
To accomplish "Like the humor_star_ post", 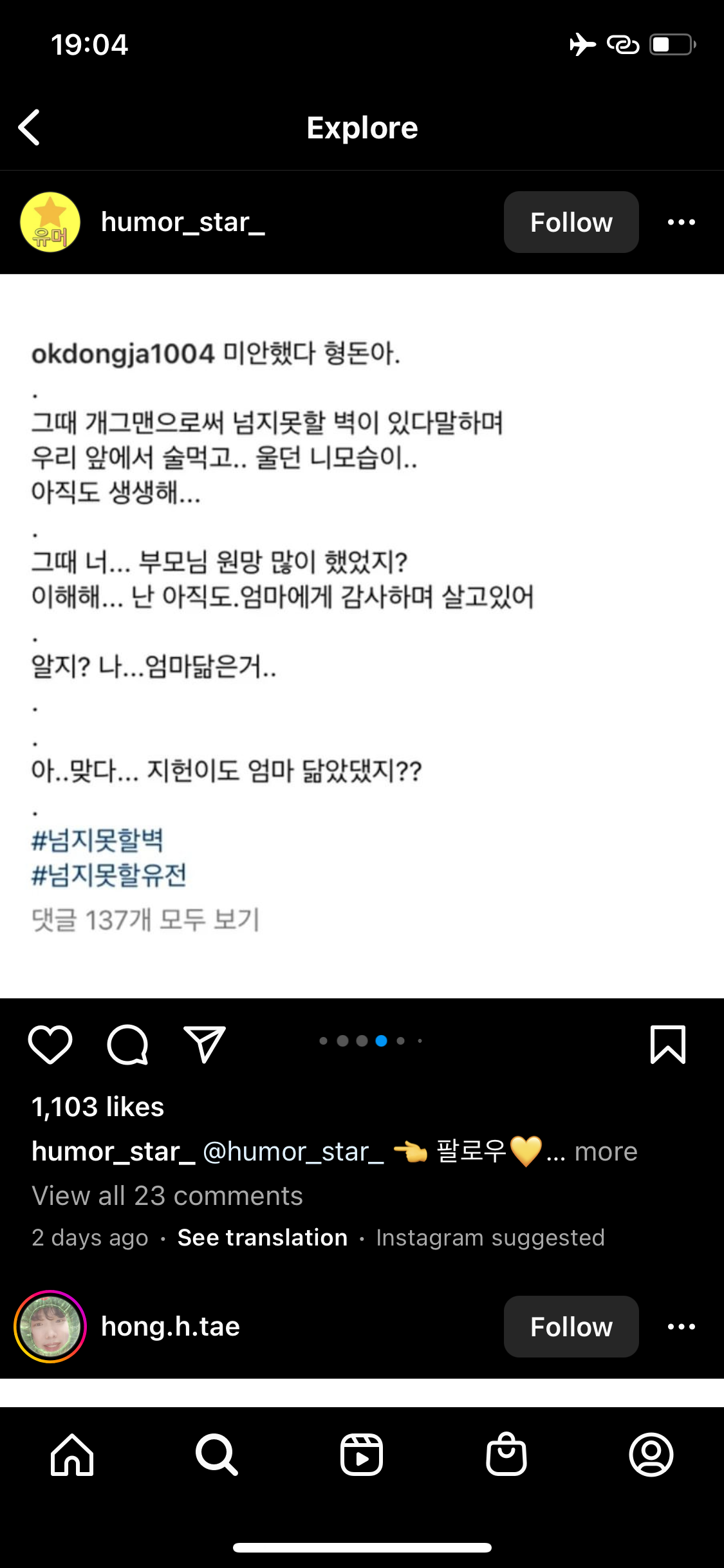I will (x=50, y=1044).
